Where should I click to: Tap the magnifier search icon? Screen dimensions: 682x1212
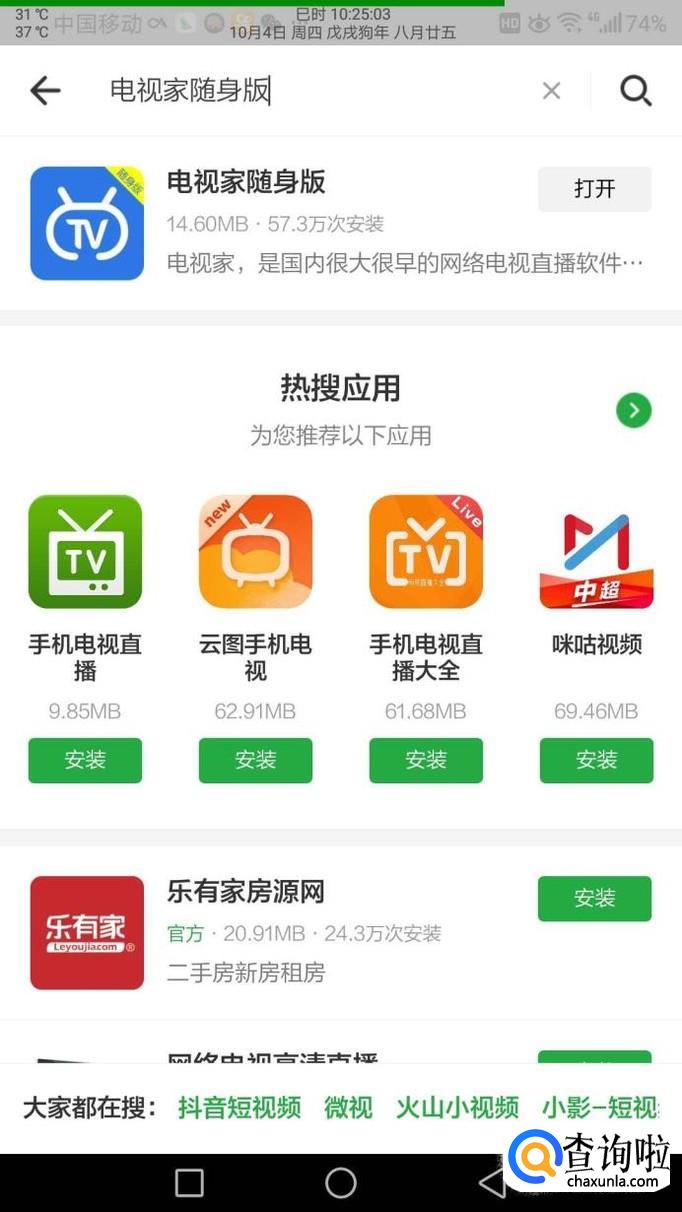click(636, 91)
